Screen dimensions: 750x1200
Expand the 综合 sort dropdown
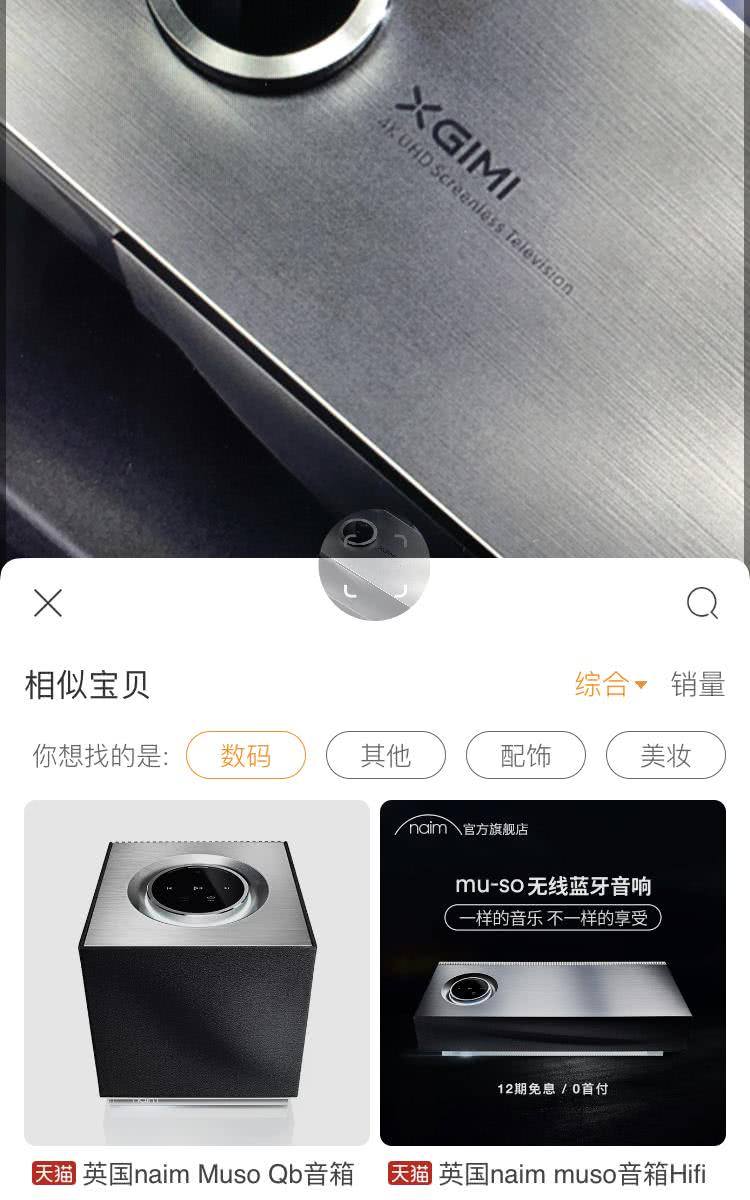[x=611, y=685]
